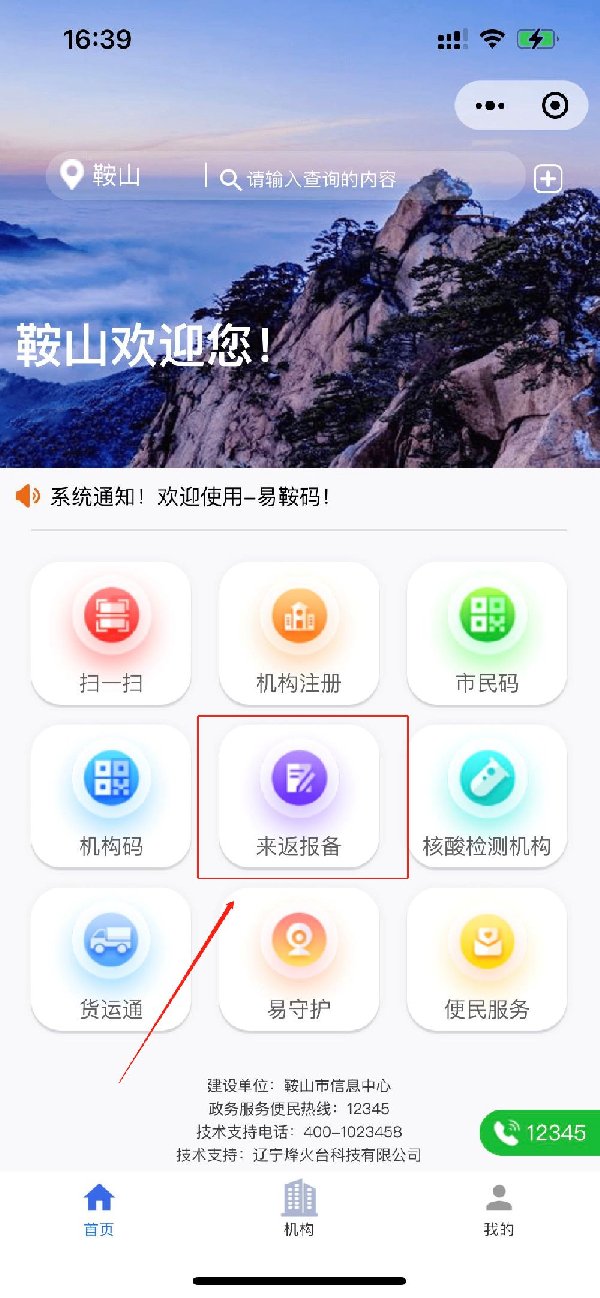Switch to the 我的 tab
Viewport: 600px width, 1298px height.
498,1209
